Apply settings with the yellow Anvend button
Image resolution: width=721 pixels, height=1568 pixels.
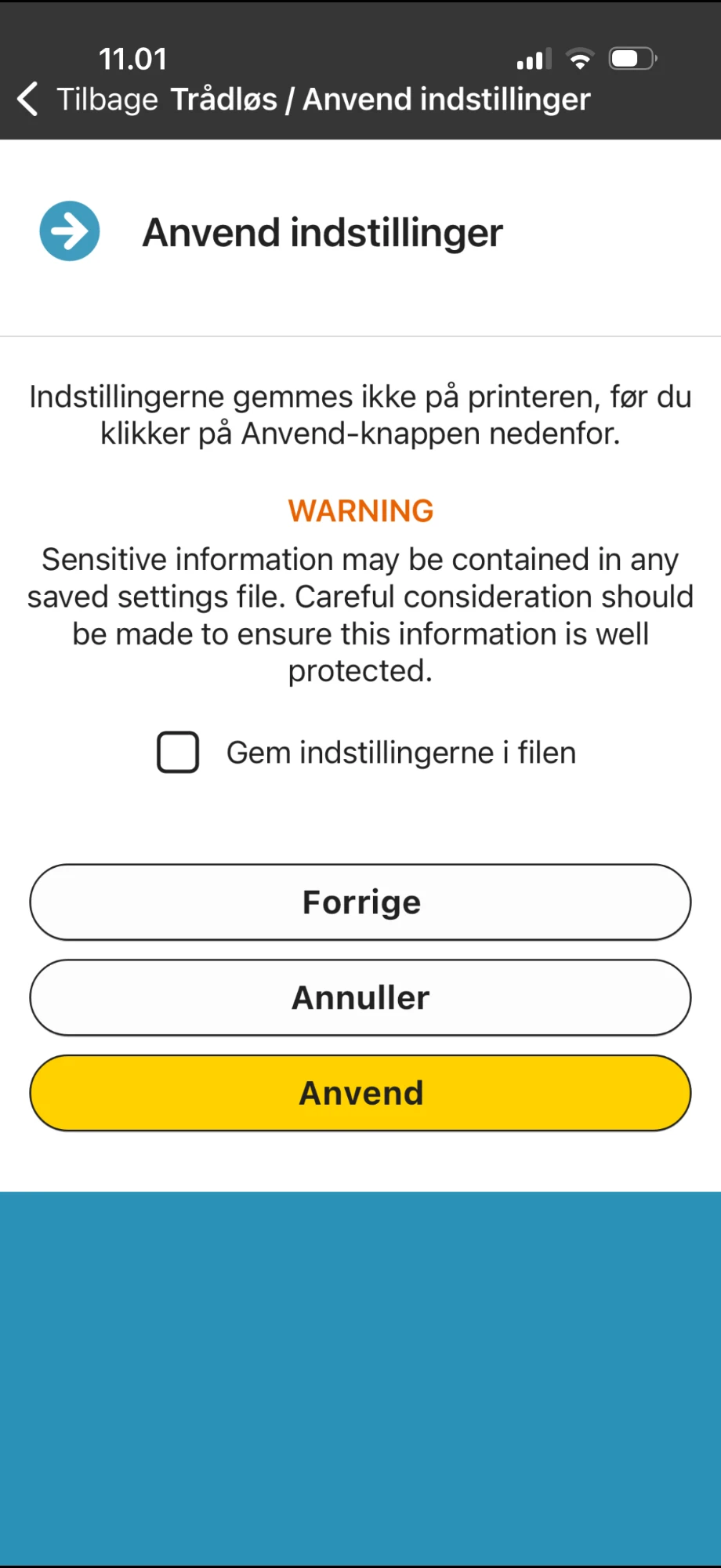click(360, 1093)
